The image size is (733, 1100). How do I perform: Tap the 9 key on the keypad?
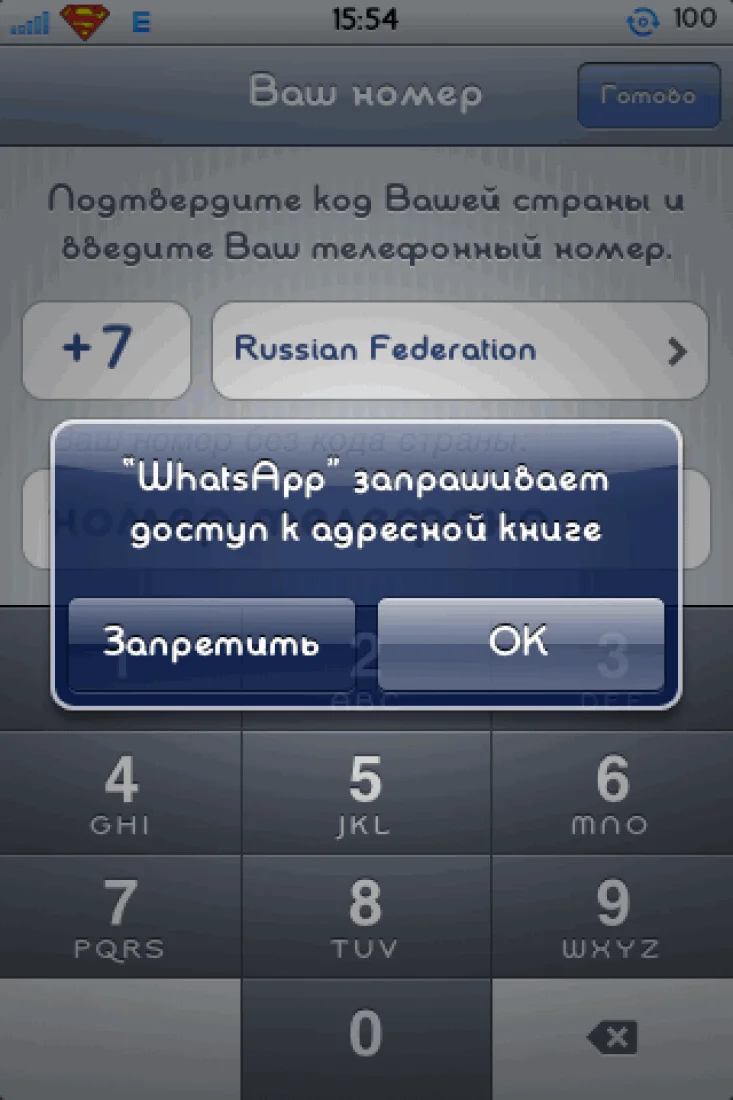[x=611, y=916]
